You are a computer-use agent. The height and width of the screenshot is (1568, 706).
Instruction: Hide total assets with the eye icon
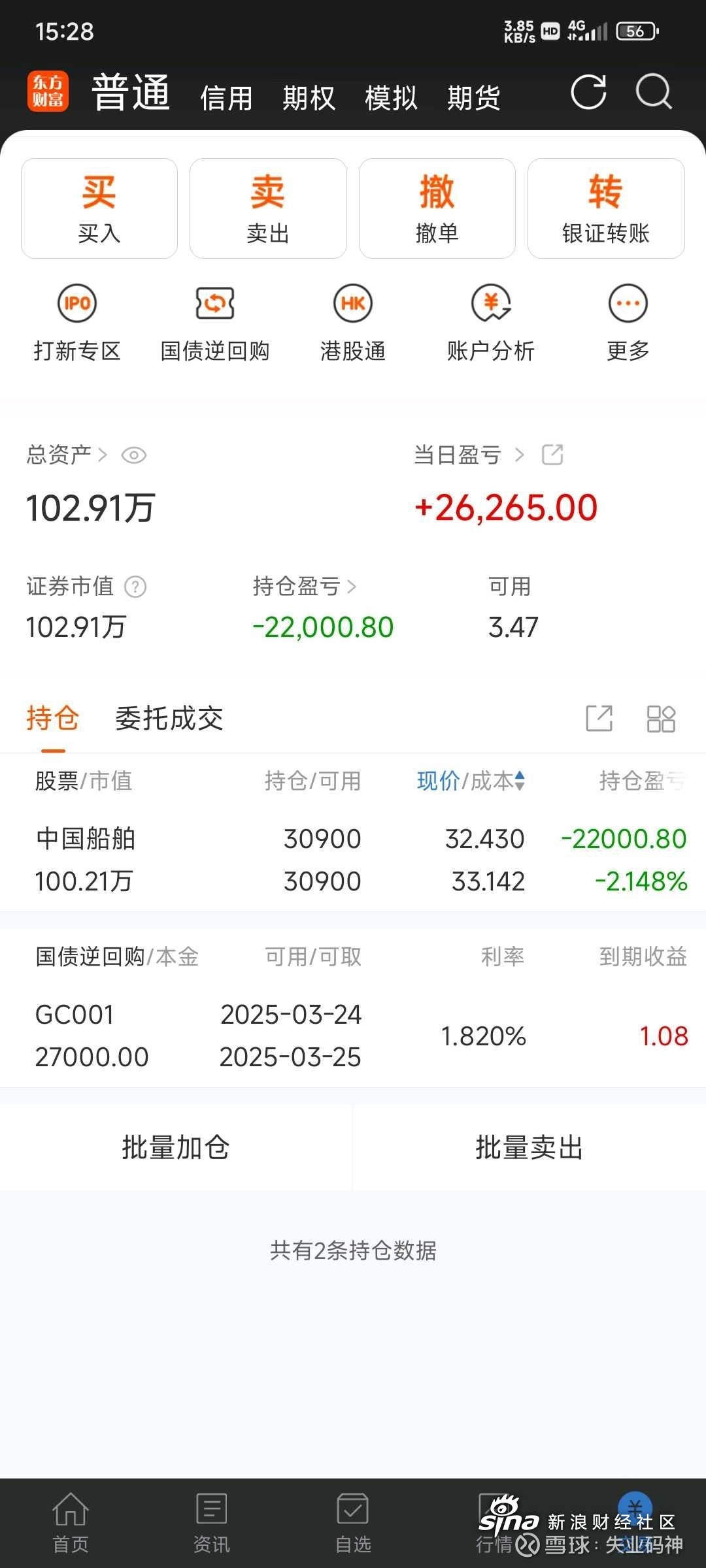click(134, 455)
